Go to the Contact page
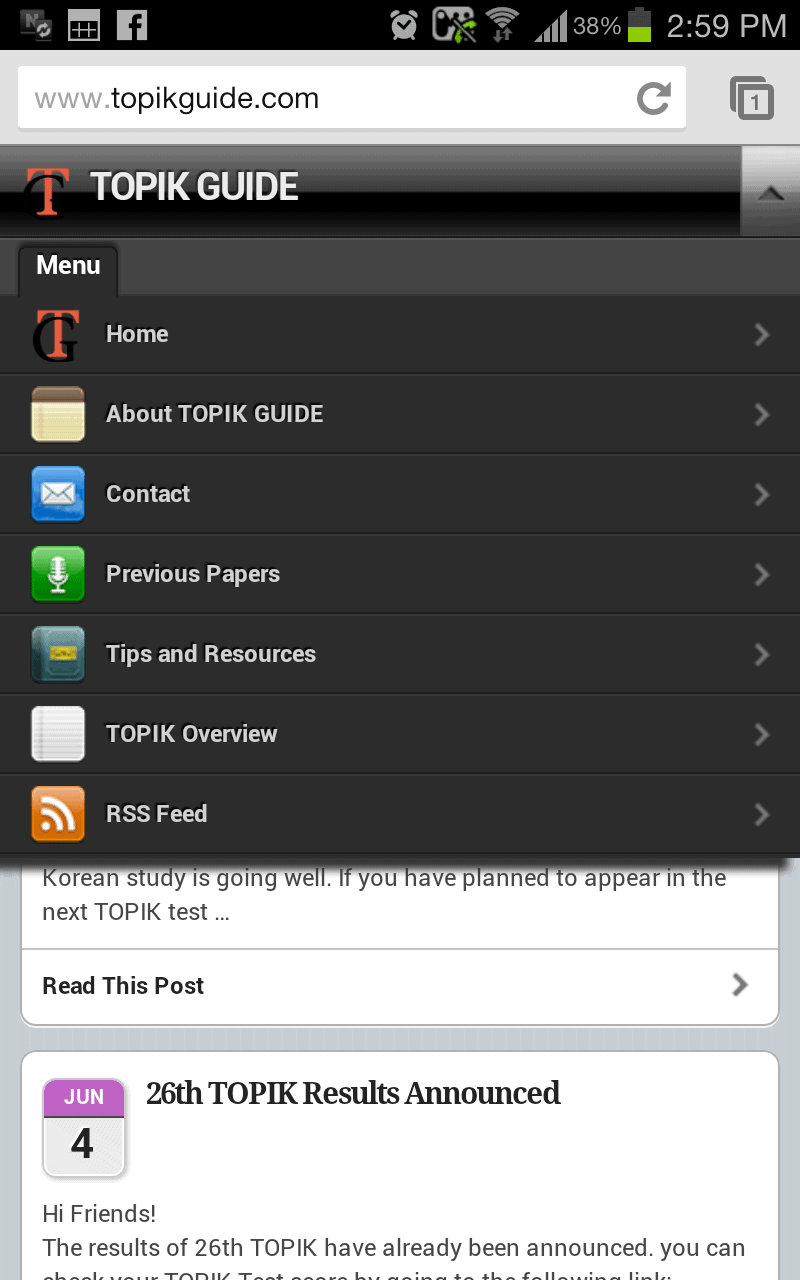Screen dimensions: 800x1280 (x=400, y=494)
